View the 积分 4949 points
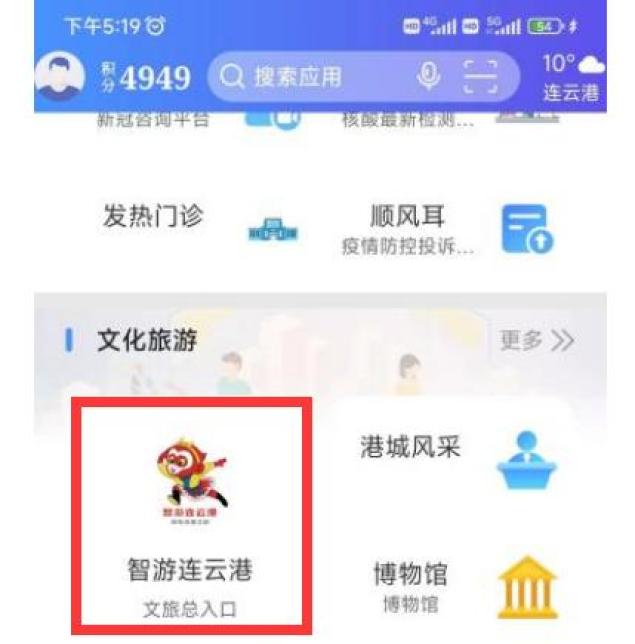The height and width of the screenshot is (644, 635). pyautogui.click(x=146, y=77)
